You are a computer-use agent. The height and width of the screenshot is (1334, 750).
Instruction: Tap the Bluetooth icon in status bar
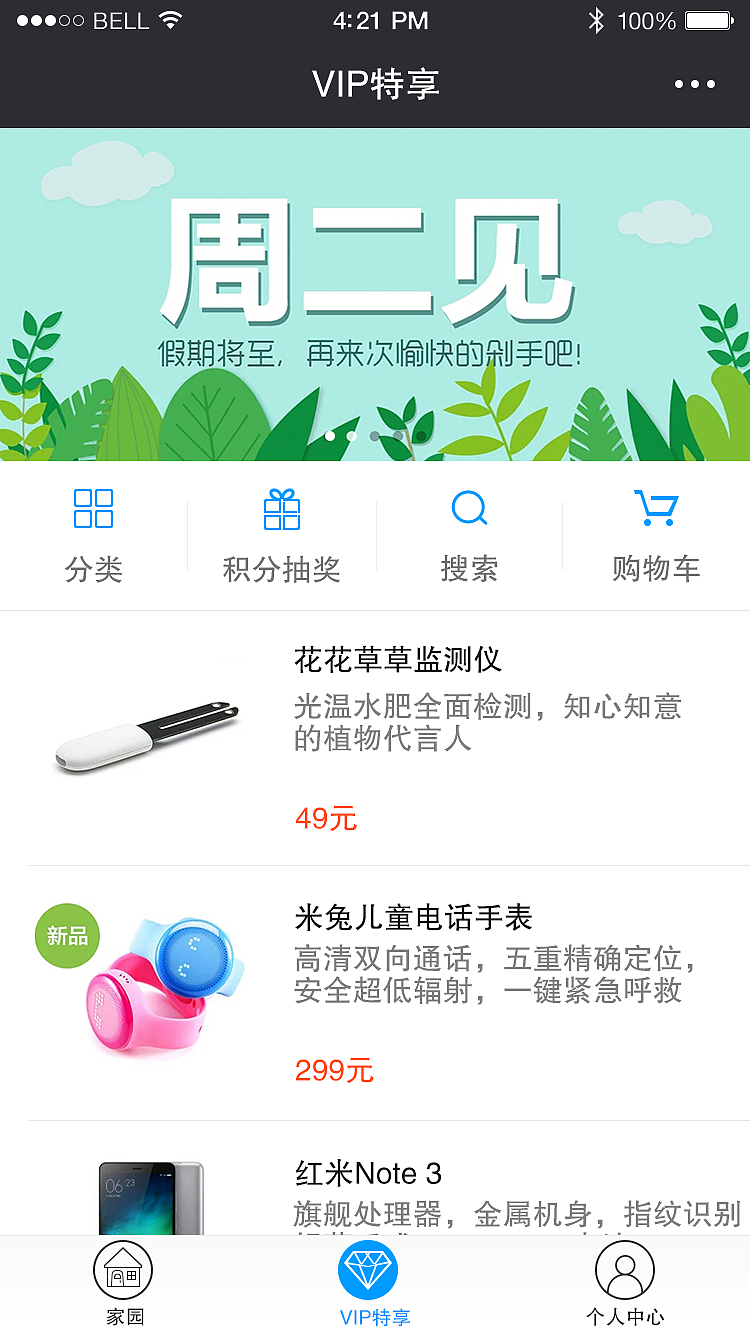click(597, 18)
